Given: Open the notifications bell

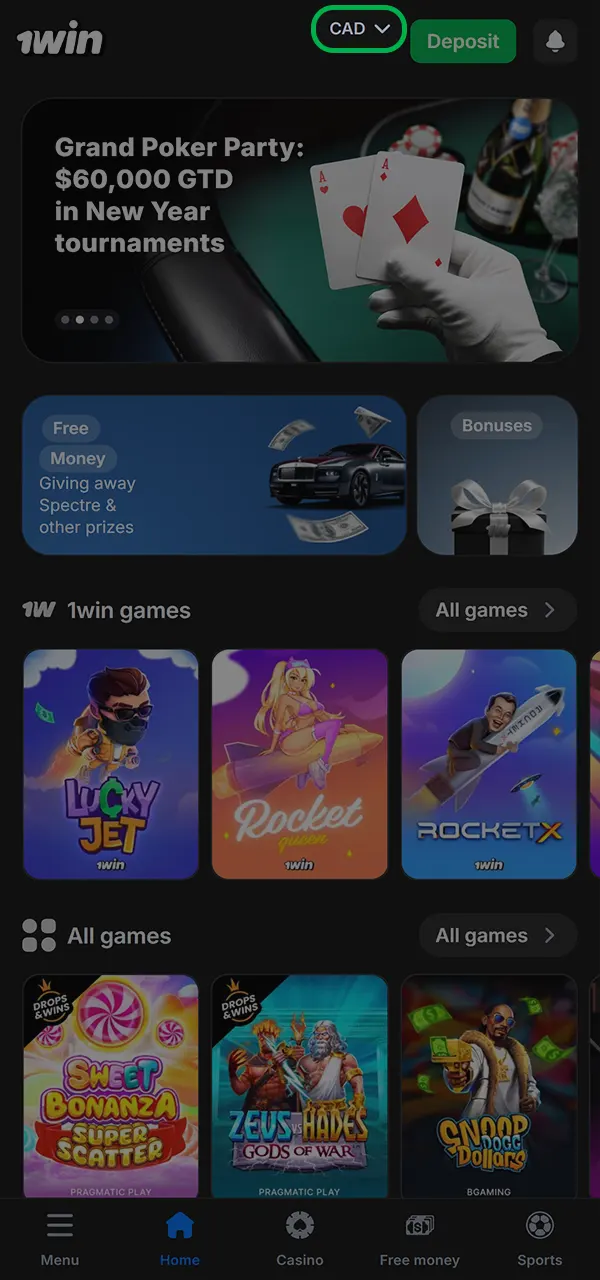Looking at the screenshot, I should pyautogui.click(x=555, y=42).
